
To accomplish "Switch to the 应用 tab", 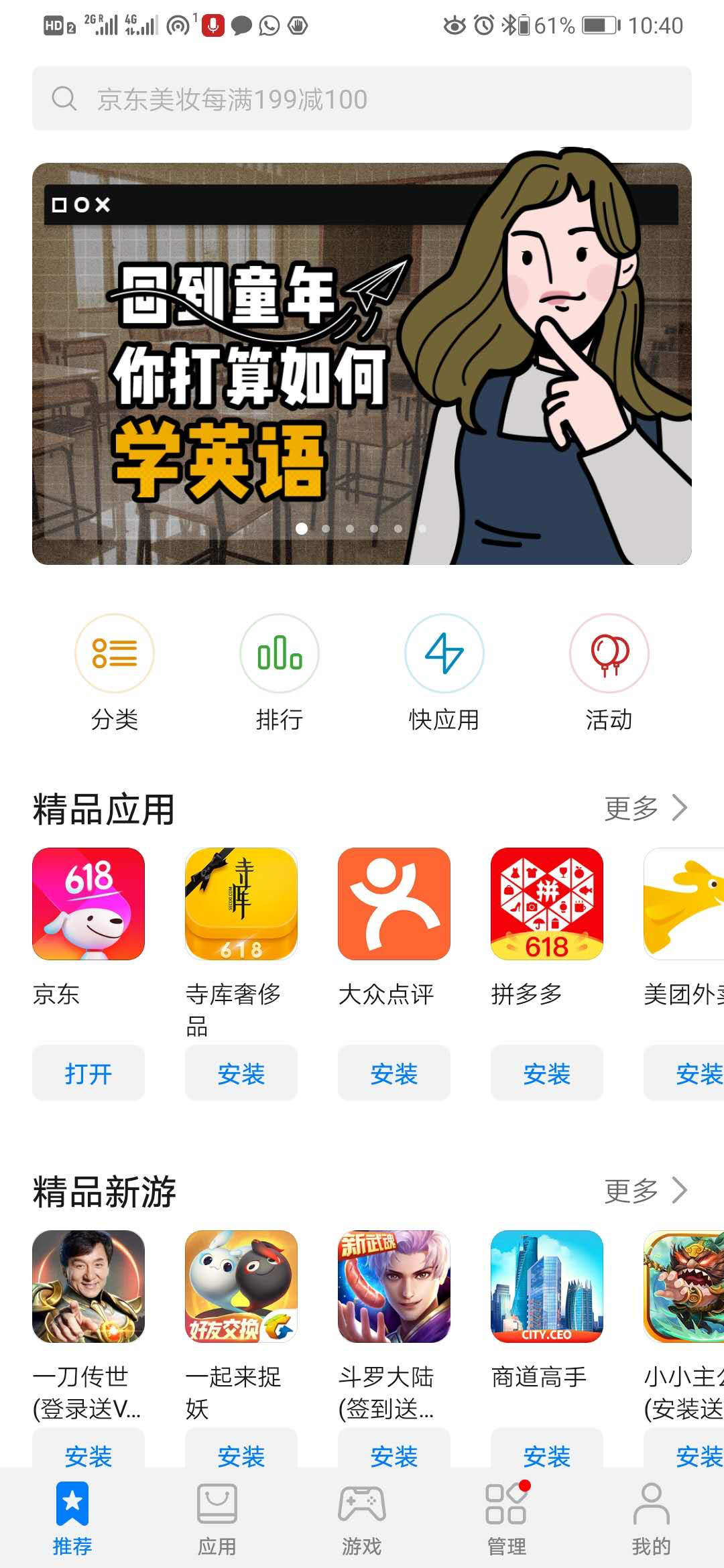I will pos(217,1518).
